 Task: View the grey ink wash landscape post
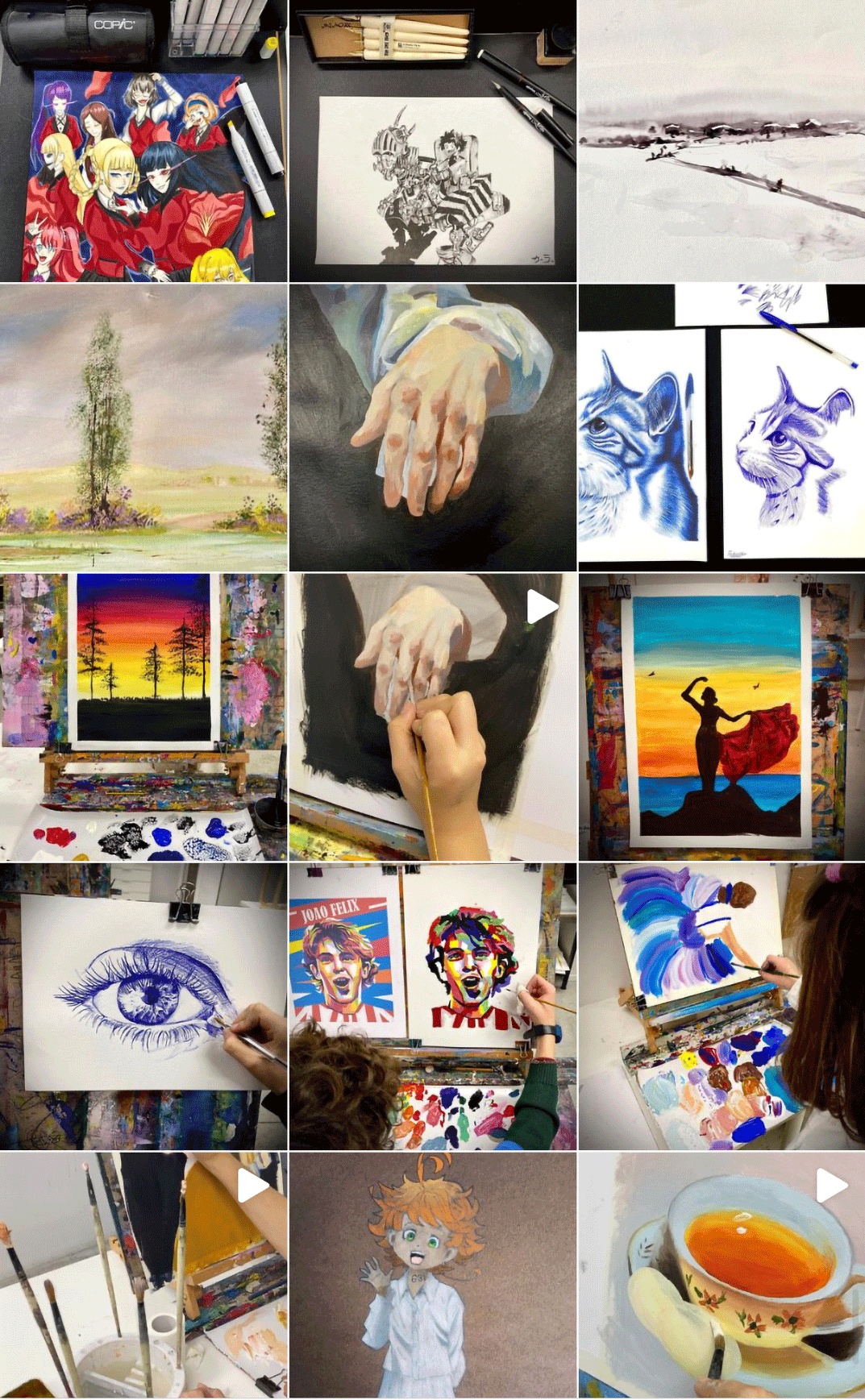tap(722, 141)
